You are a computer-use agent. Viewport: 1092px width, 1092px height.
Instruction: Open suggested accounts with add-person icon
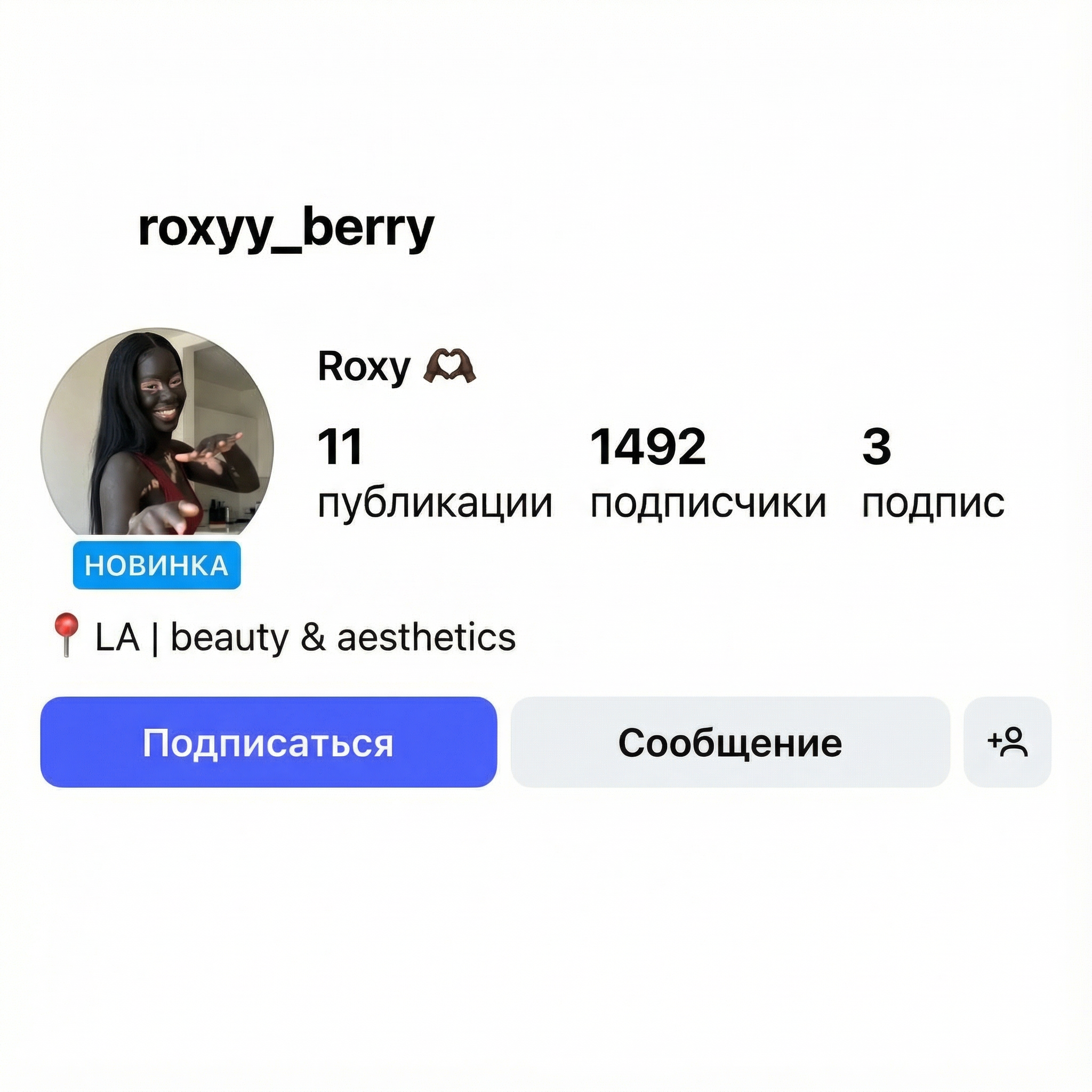tap(1007, 742)
